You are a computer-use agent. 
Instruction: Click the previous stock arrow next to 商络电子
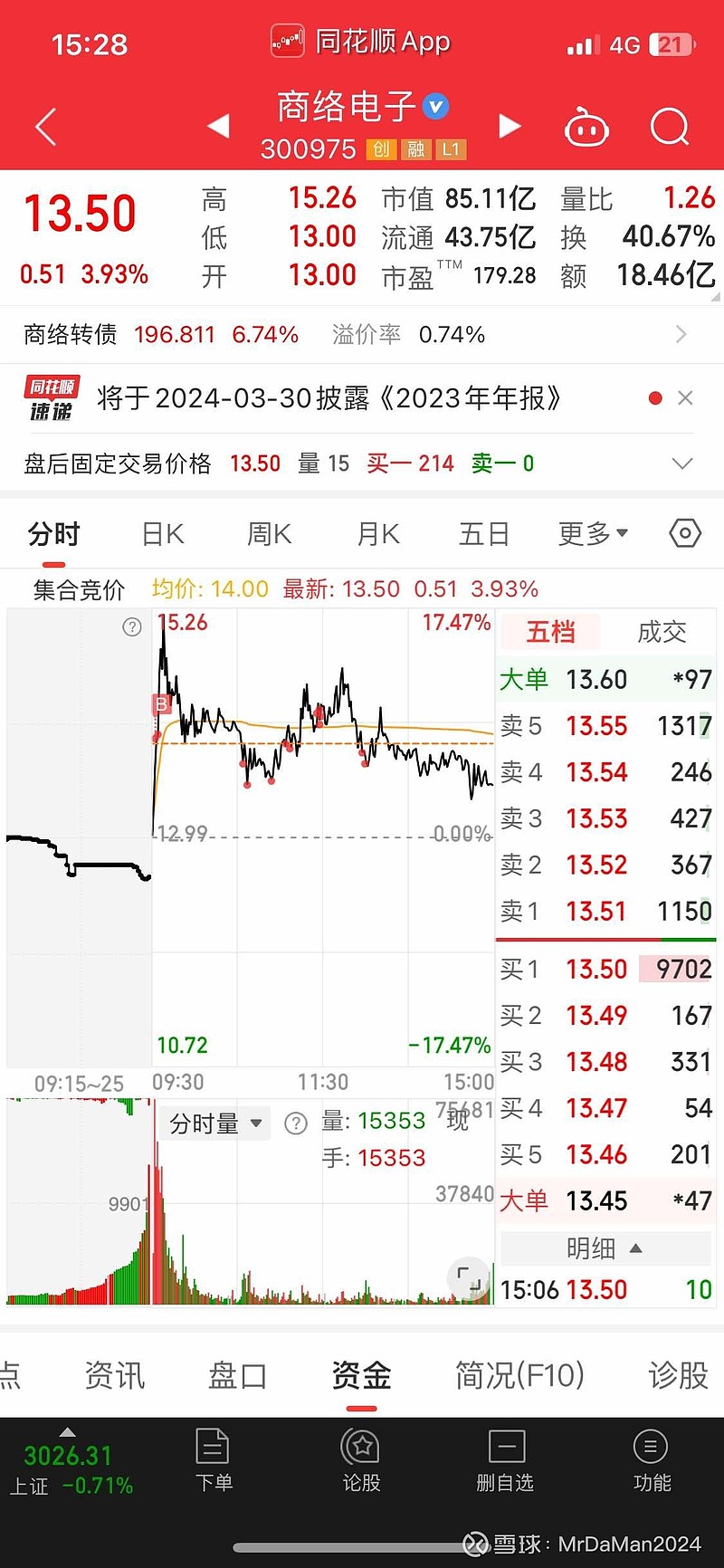tap(218, 127)
